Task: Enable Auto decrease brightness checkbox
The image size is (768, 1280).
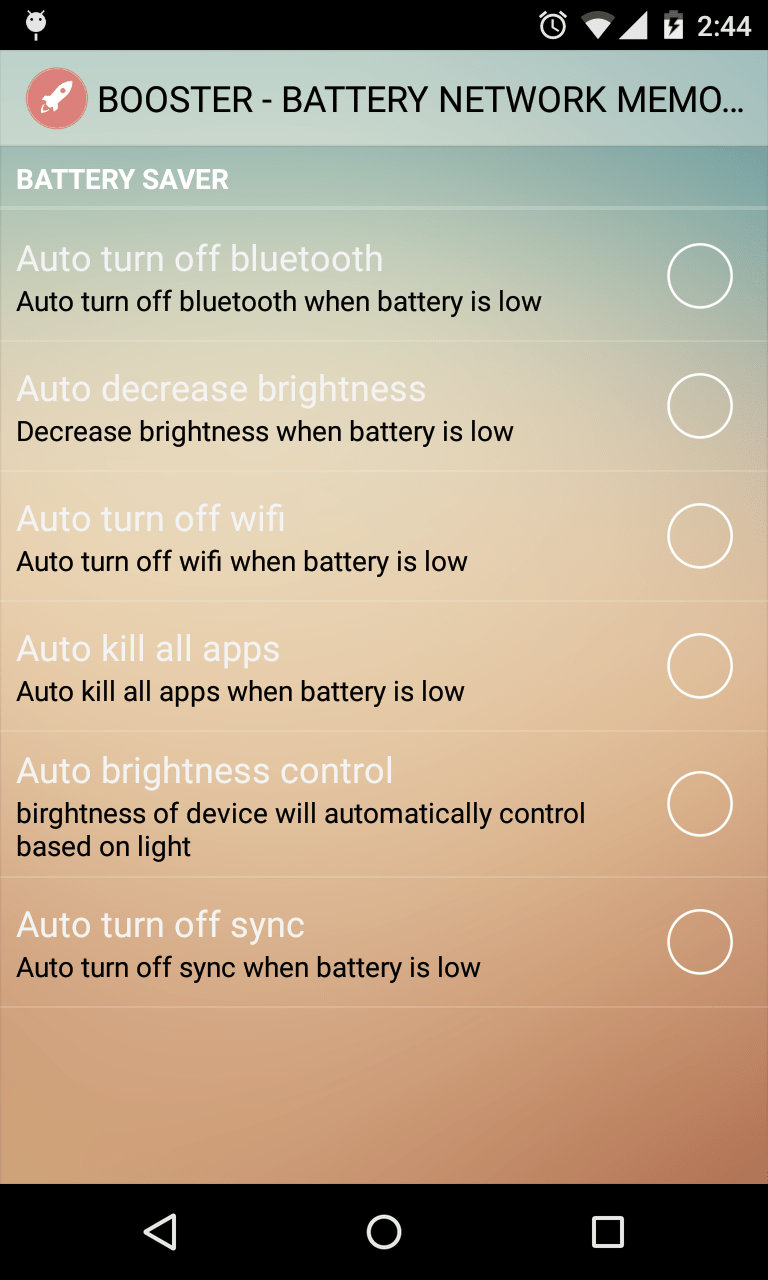Action: click(700, 406)
